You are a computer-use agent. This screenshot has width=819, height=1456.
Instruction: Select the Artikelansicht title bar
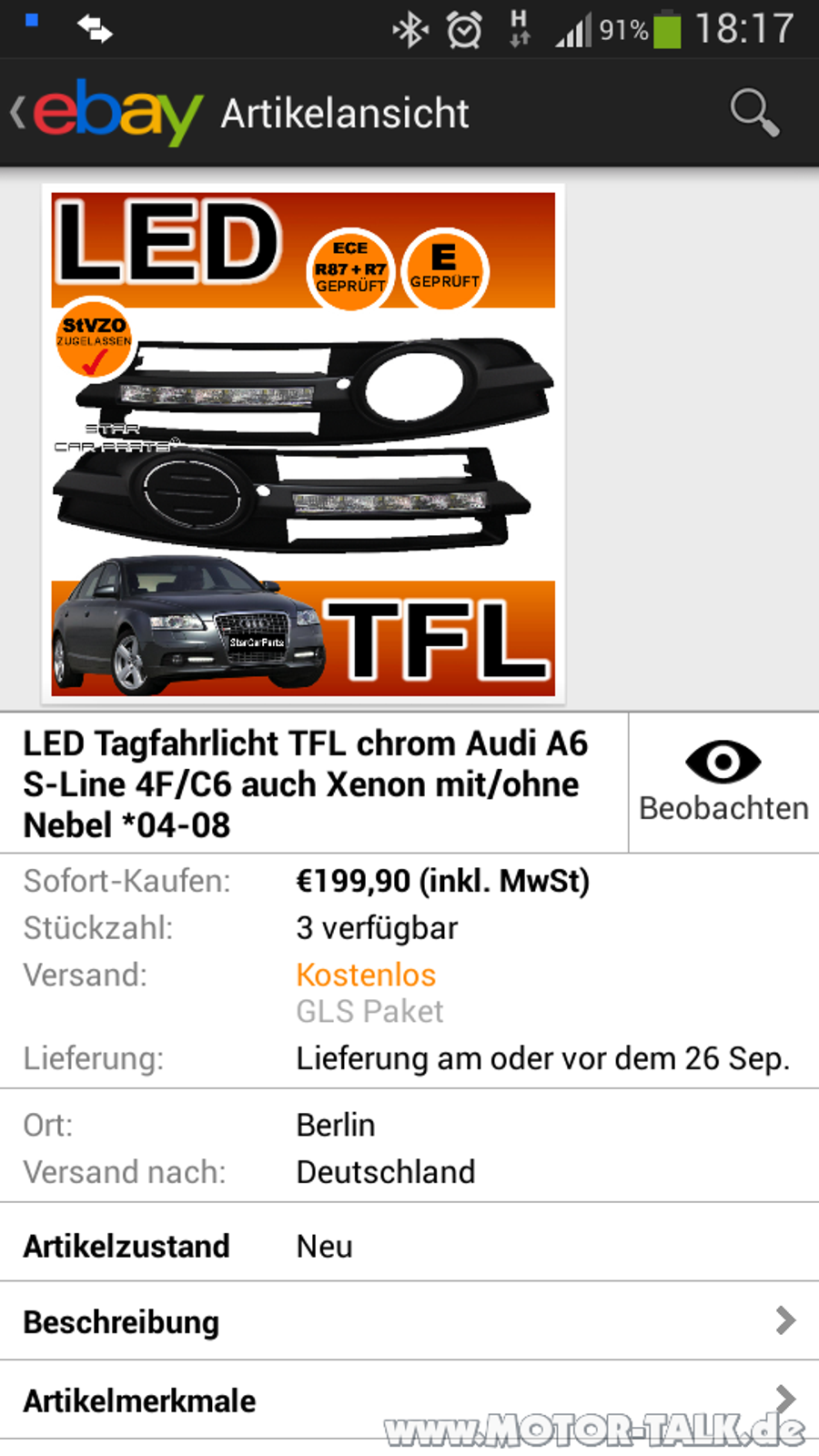coord(344,111)
